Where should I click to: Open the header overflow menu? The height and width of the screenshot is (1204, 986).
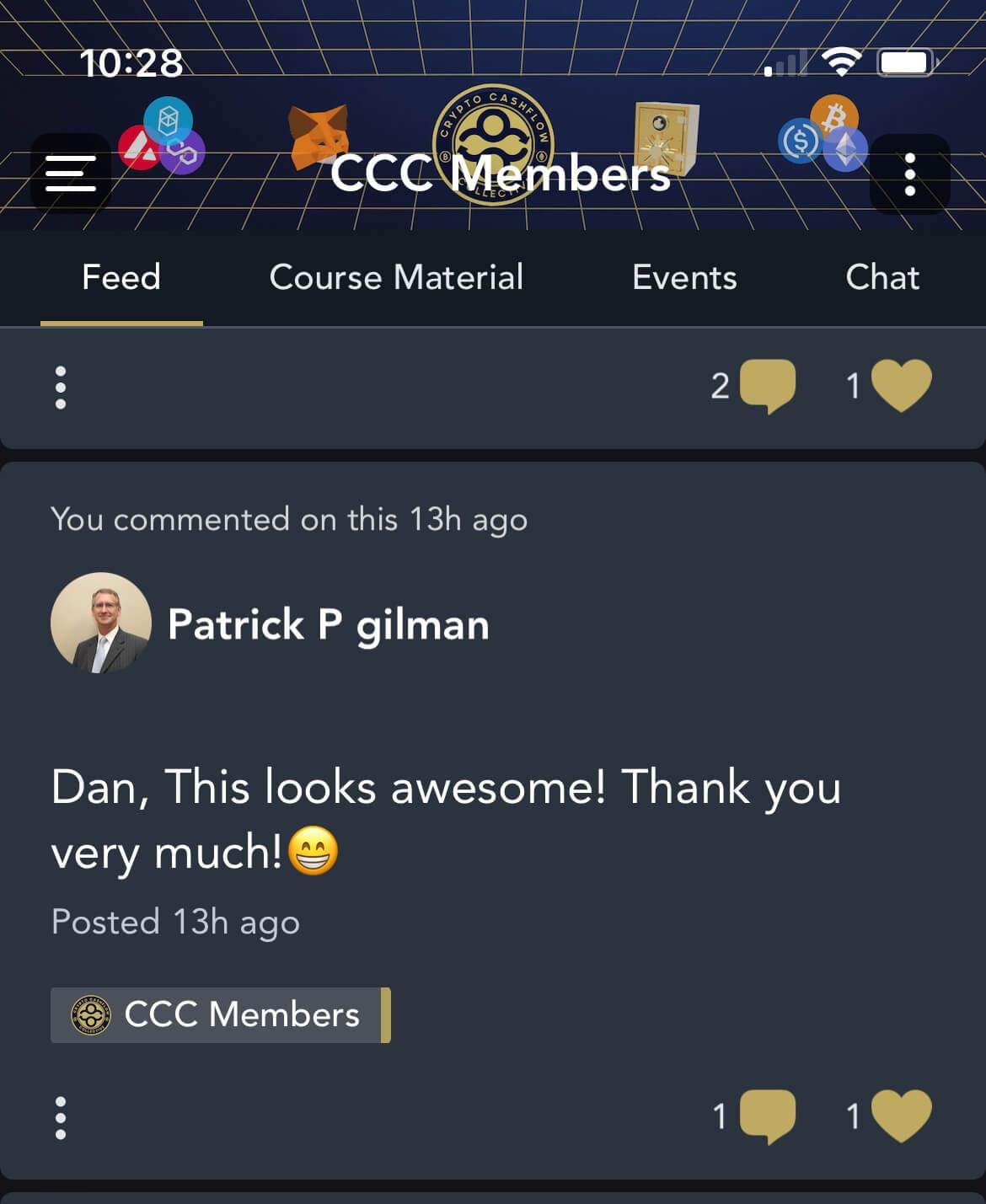coord(909,174)
